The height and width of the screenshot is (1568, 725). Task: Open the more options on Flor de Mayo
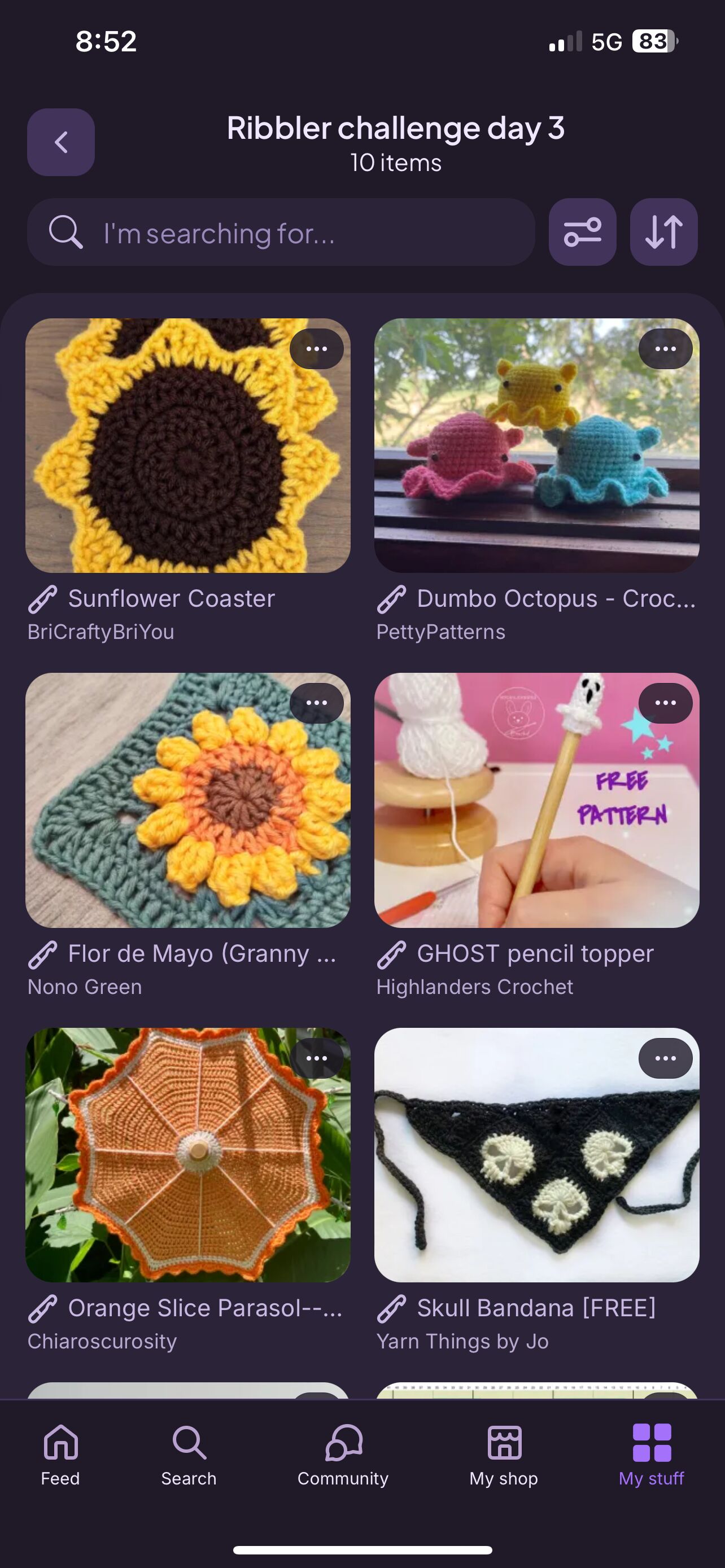click(x=317, y=703)
